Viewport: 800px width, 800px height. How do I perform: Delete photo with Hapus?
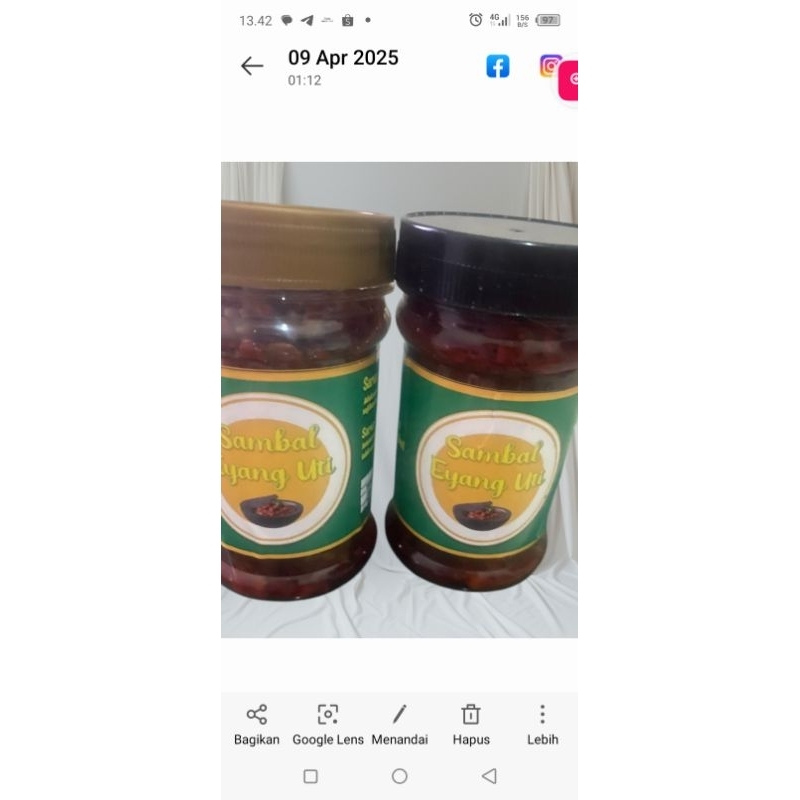click(x=471, y=724)
